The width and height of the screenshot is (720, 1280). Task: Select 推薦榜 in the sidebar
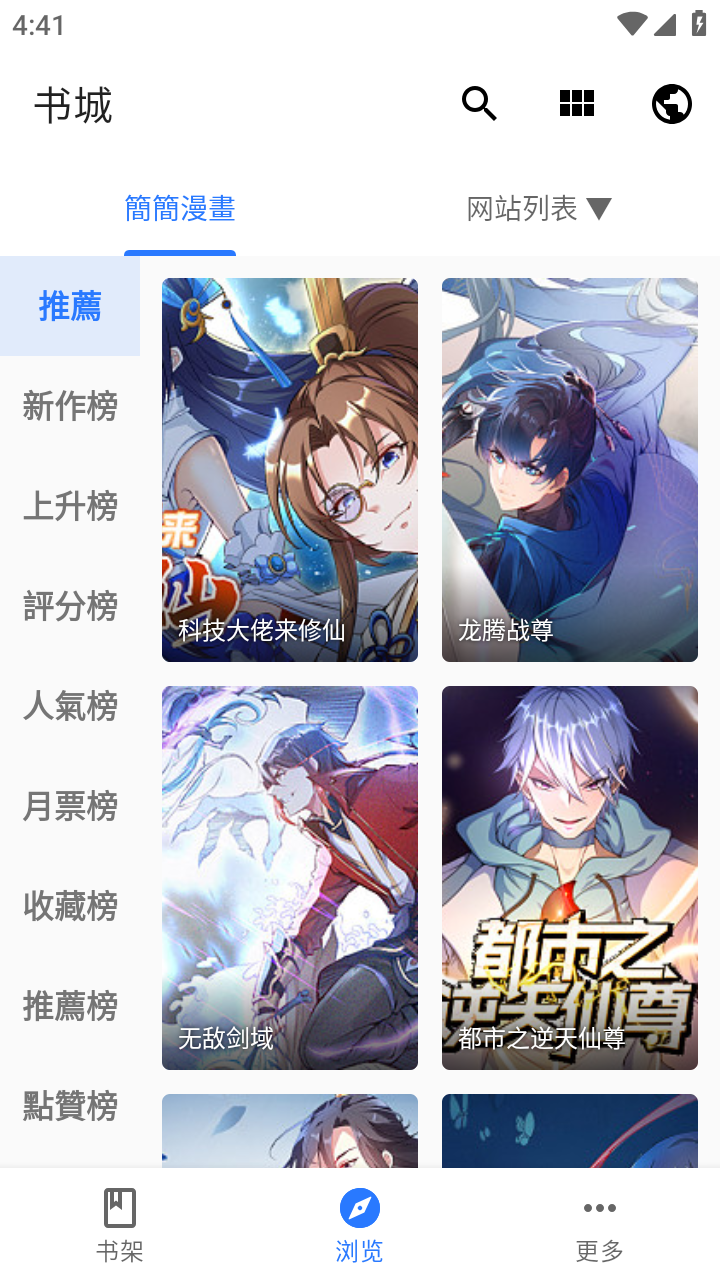pos(70,1006)
